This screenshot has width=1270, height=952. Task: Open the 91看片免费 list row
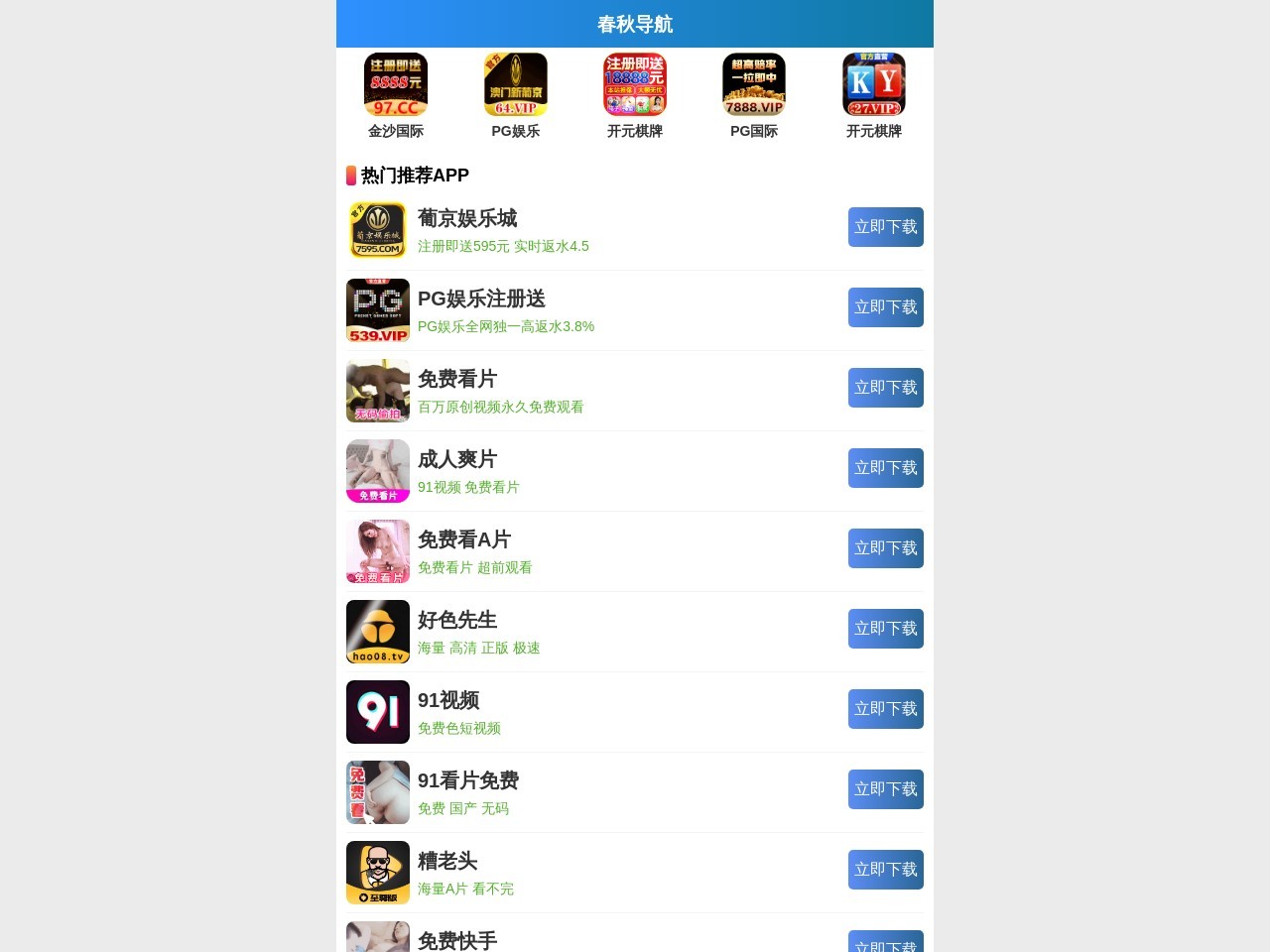595,791
